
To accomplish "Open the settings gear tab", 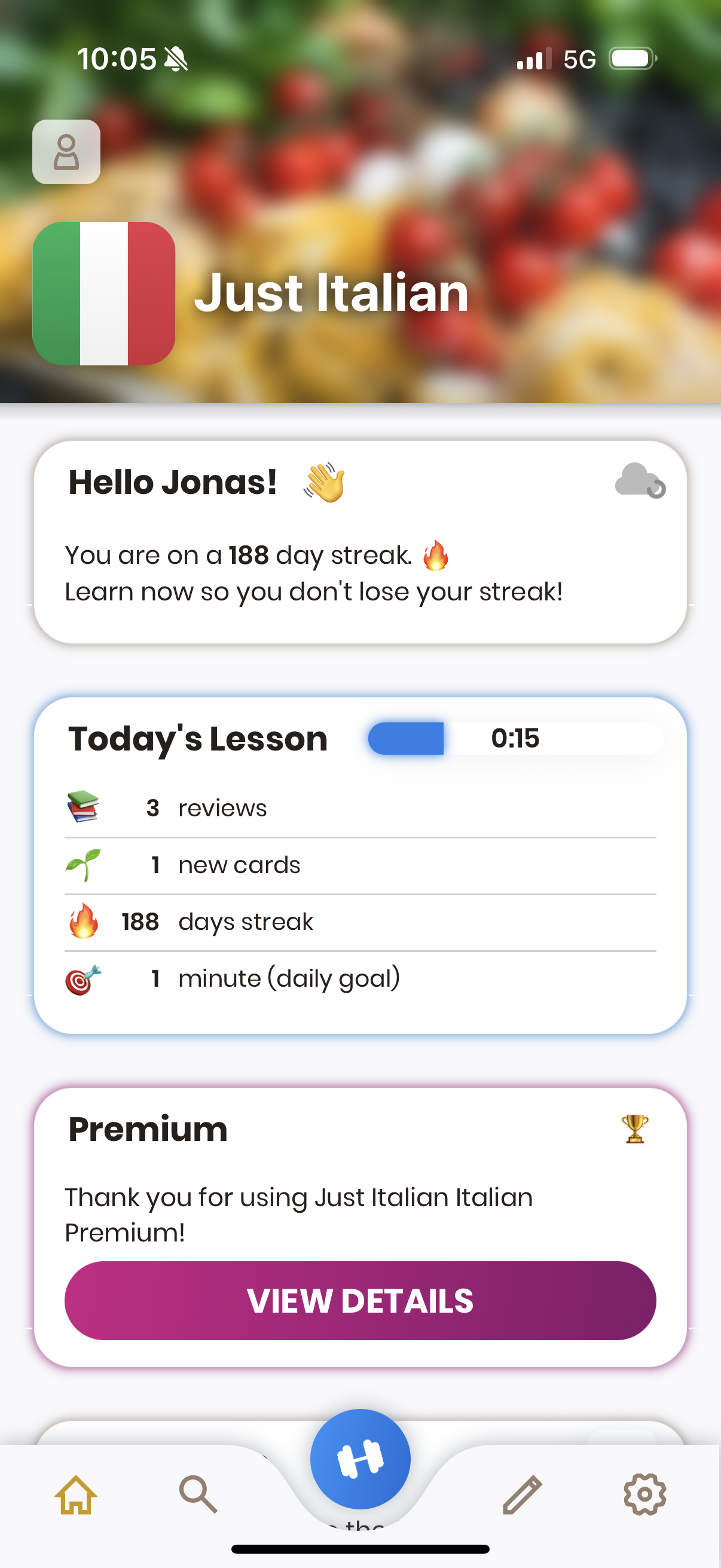I will (x=644, y=1494).
